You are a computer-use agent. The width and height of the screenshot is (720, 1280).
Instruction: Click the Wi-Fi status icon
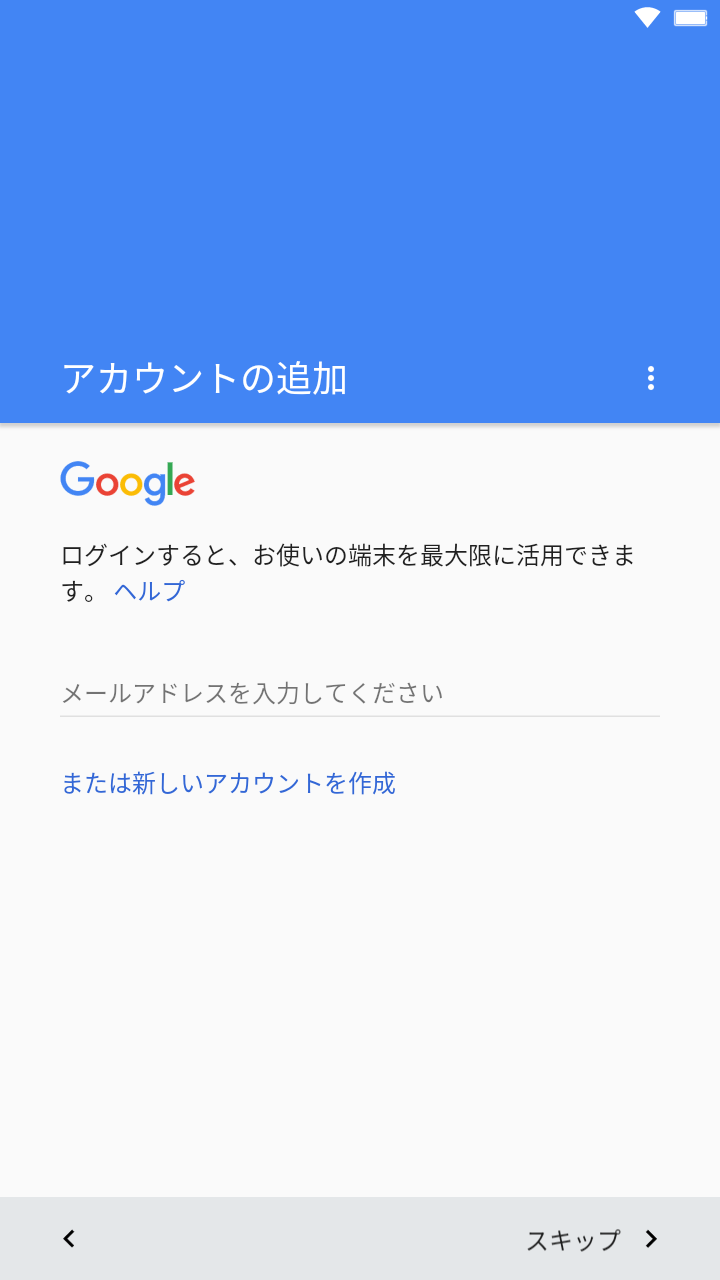point(646,16)
